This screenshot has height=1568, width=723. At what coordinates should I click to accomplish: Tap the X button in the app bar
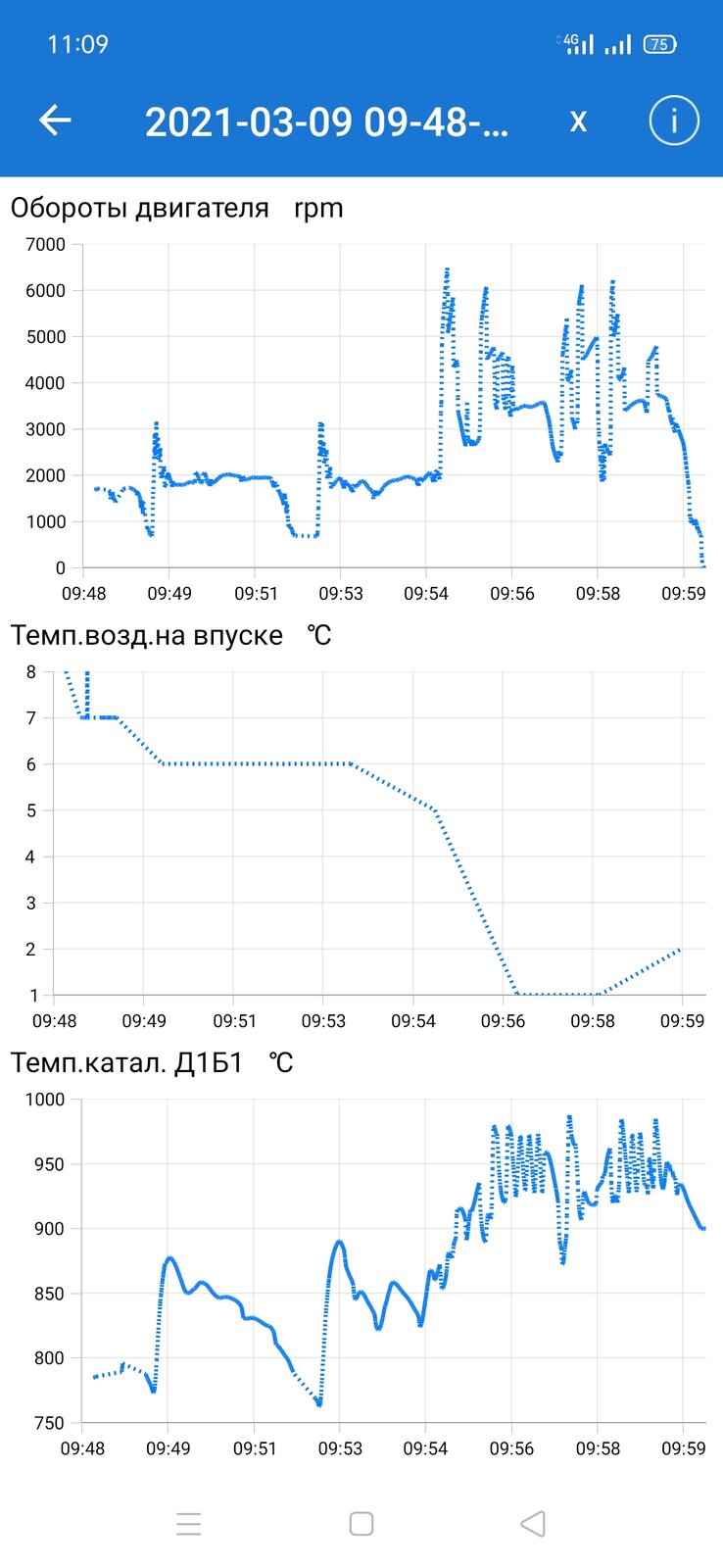[578, 122]
